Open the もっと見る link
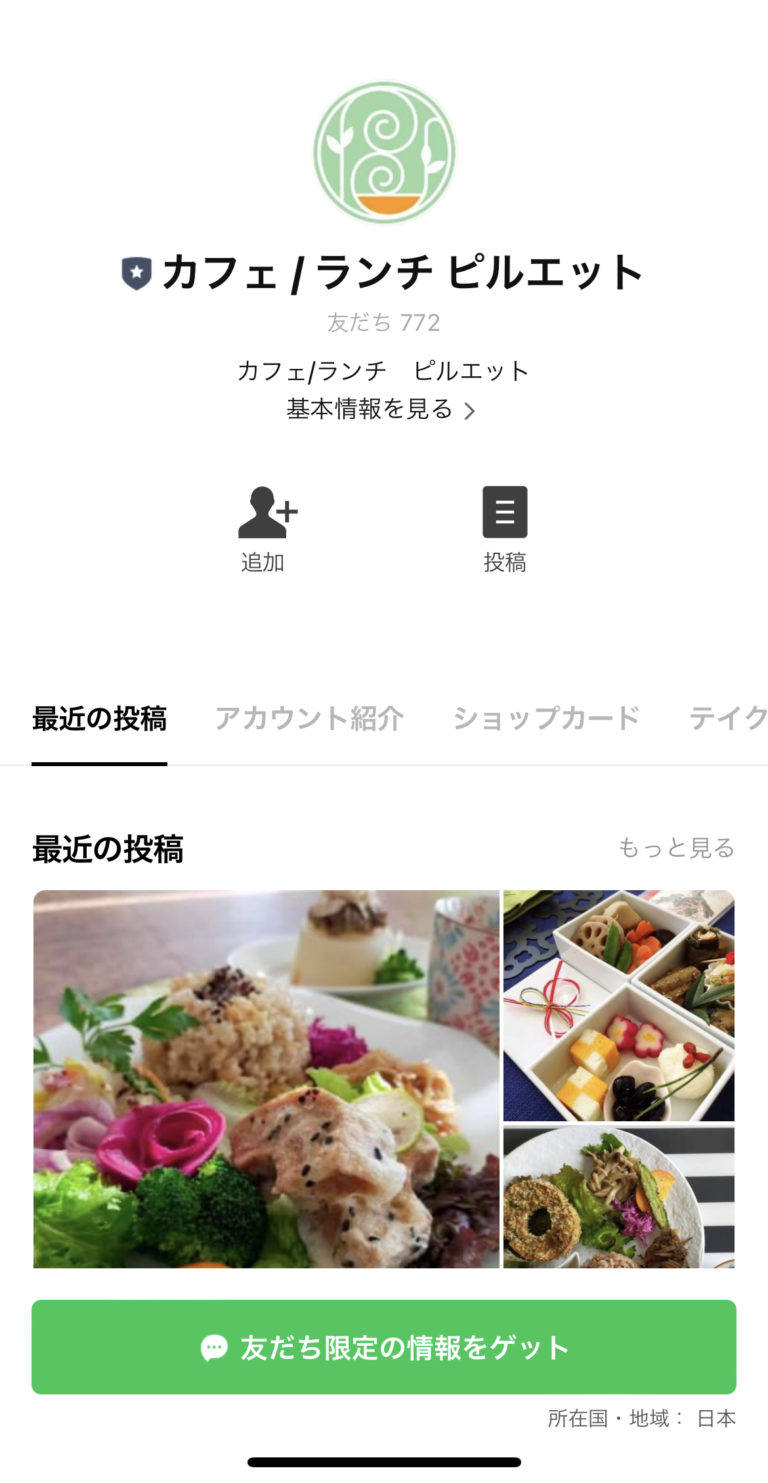Image resolution: width=768 pixels, height=1483 pixels. [676, 847]
